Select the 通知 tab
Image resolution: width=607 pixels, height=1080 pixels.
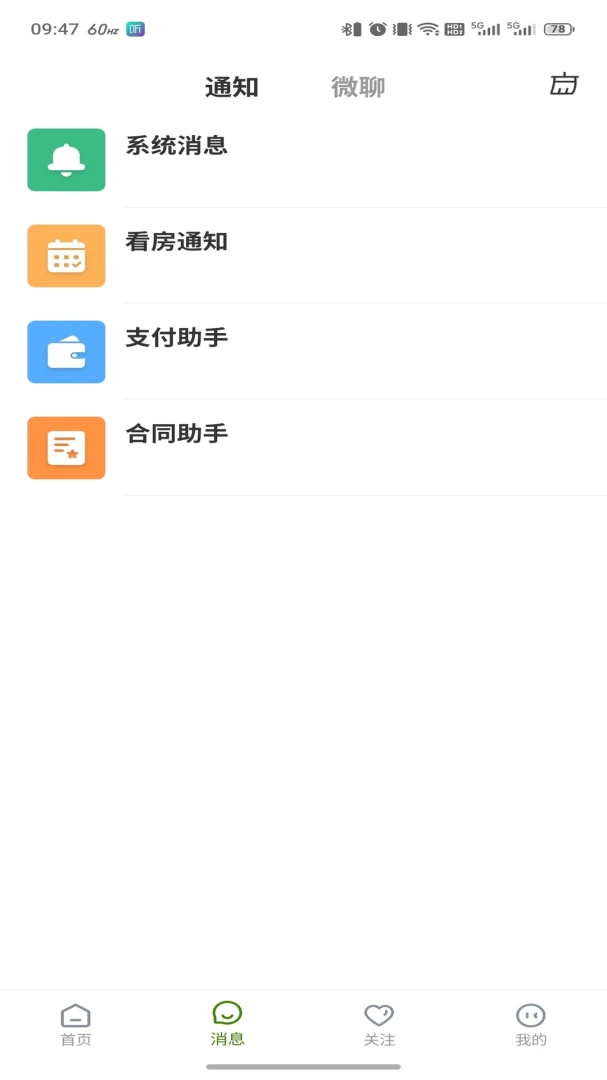[x=232, y=87]
